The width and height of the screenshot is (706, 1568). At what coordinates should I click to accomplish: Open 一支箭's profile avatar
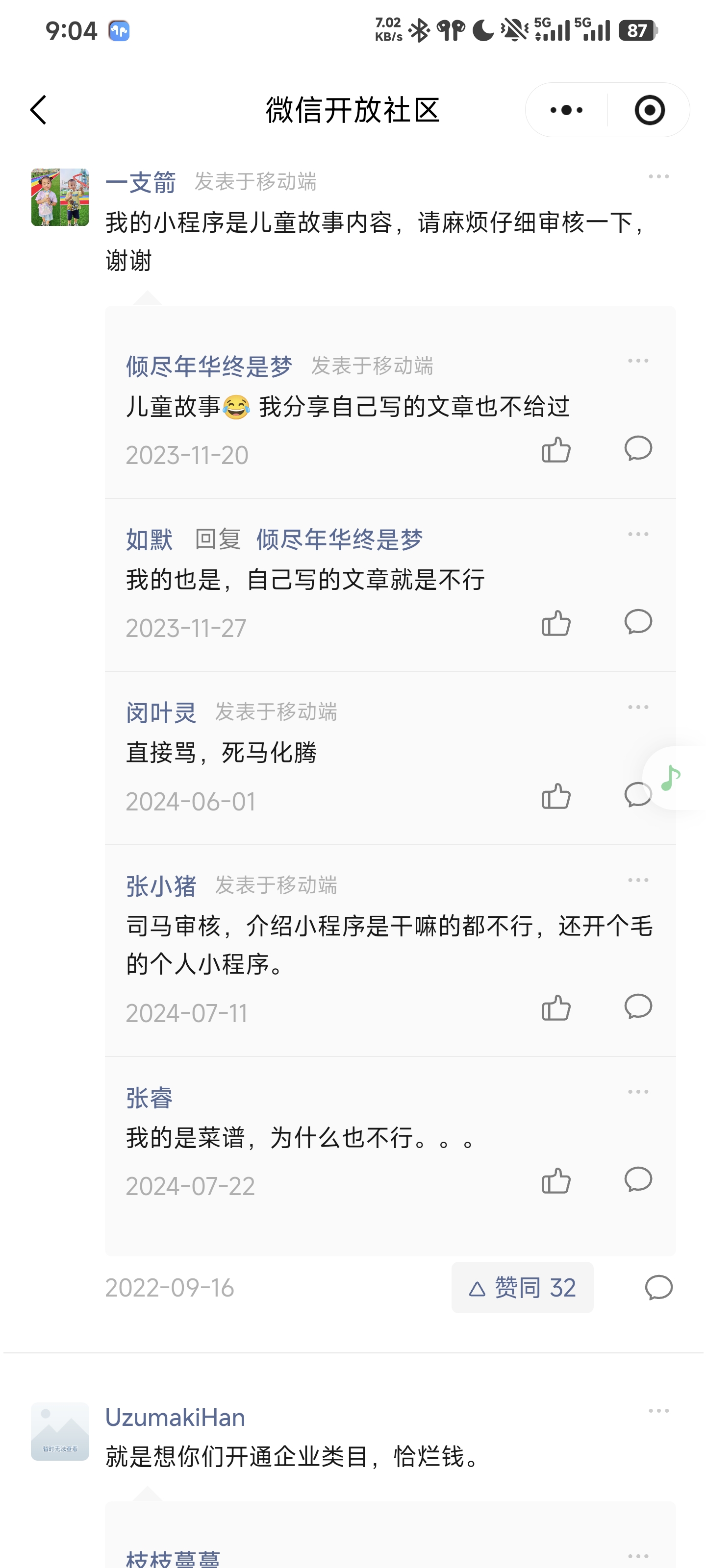click(x=60, y=197)
